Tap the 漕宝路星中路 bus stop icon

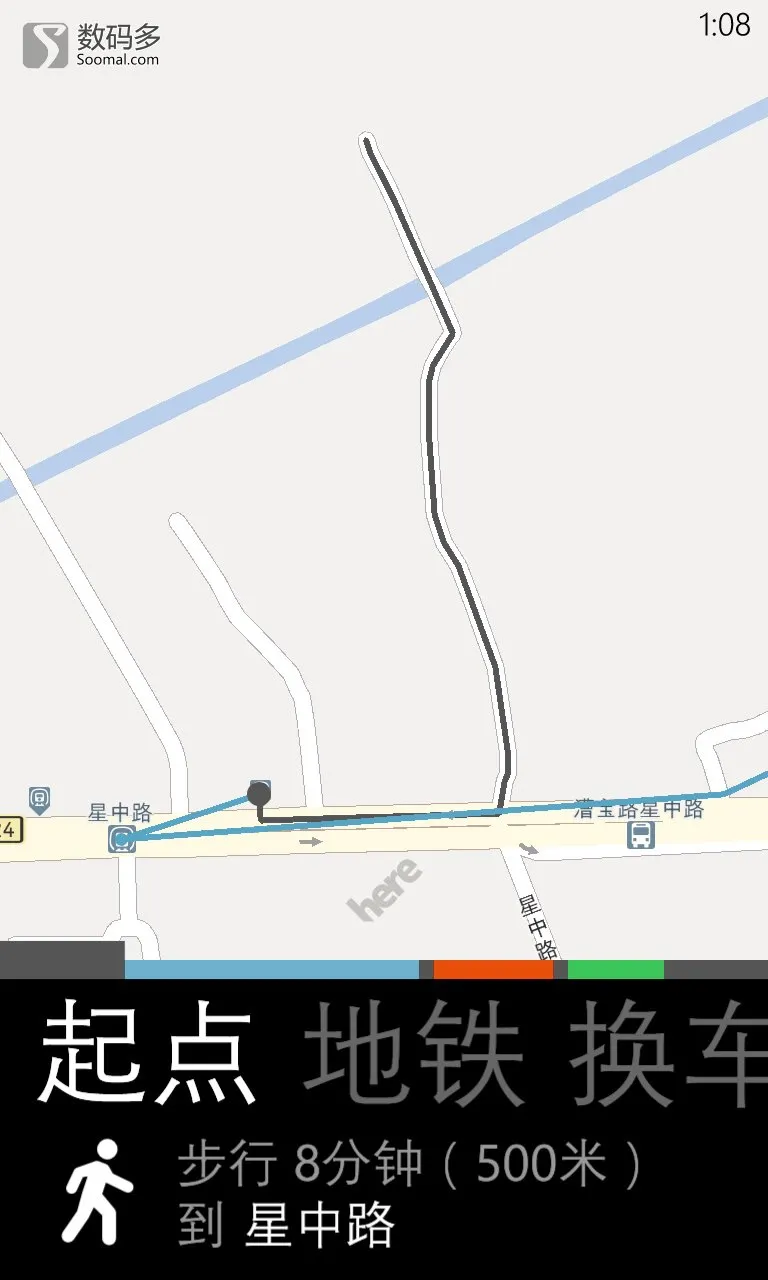pos(641,835)
